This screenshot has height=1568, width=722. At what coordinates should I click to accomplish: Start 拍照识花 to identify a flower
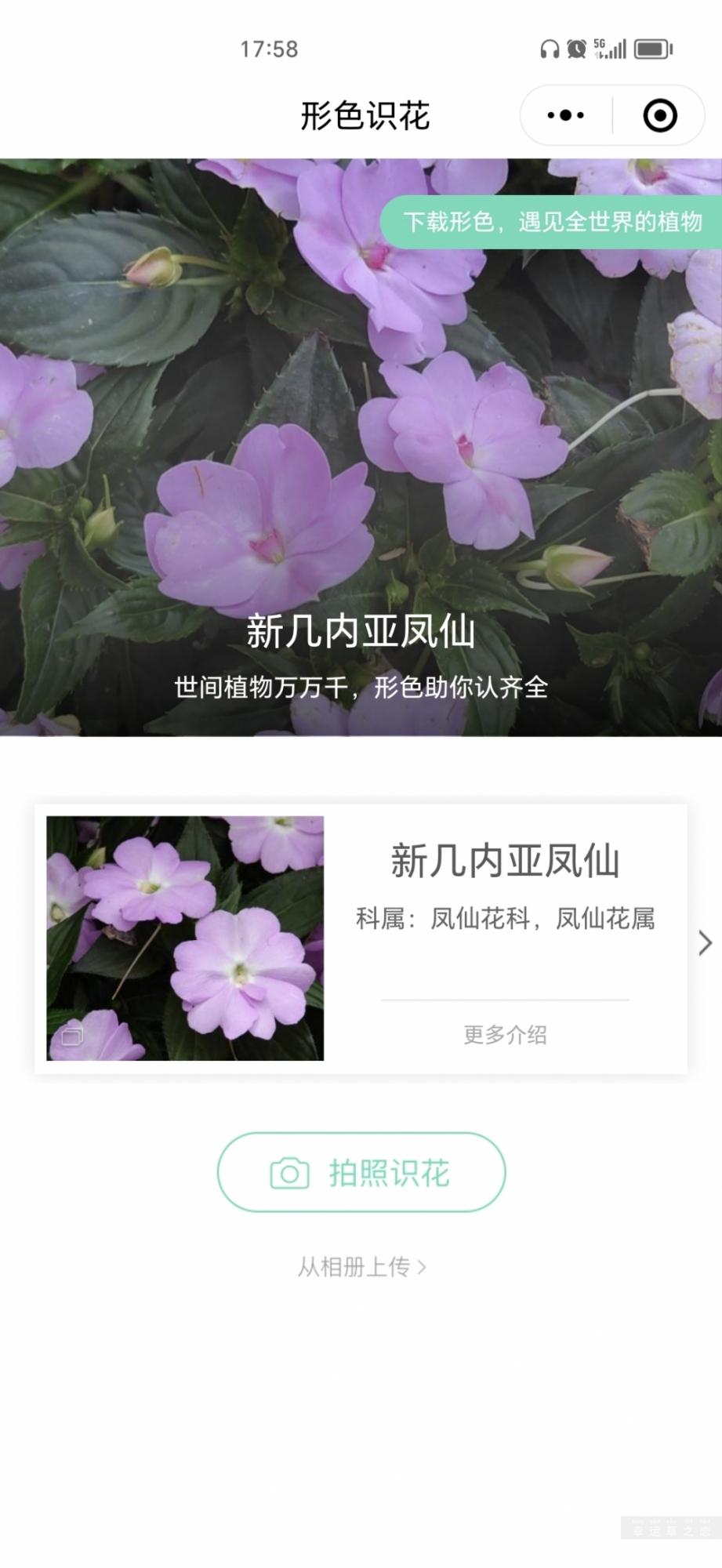click(361, 1173)
